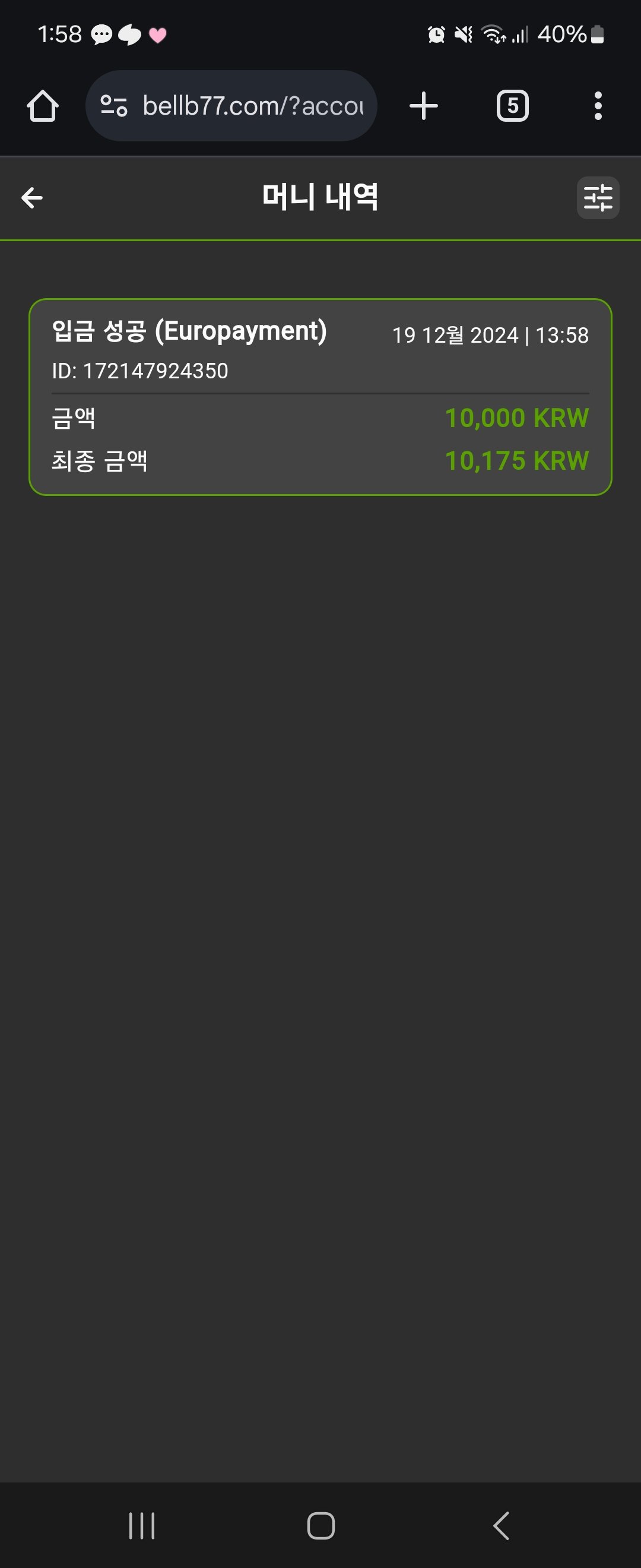The image size is (641, 1568).
Task: Open a new browser tab
Action: [423, 106]
